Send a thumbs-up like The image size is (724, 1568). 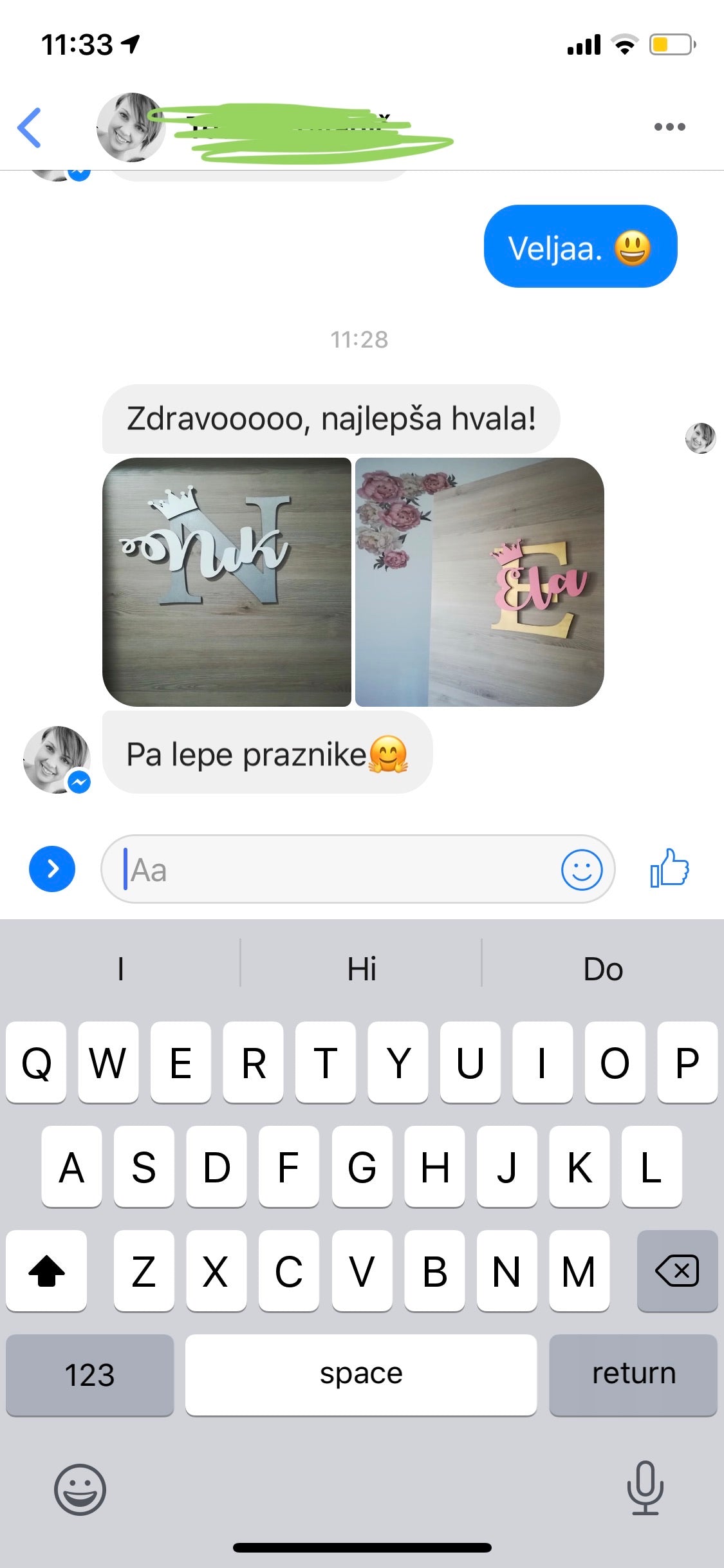click(669, 868)
